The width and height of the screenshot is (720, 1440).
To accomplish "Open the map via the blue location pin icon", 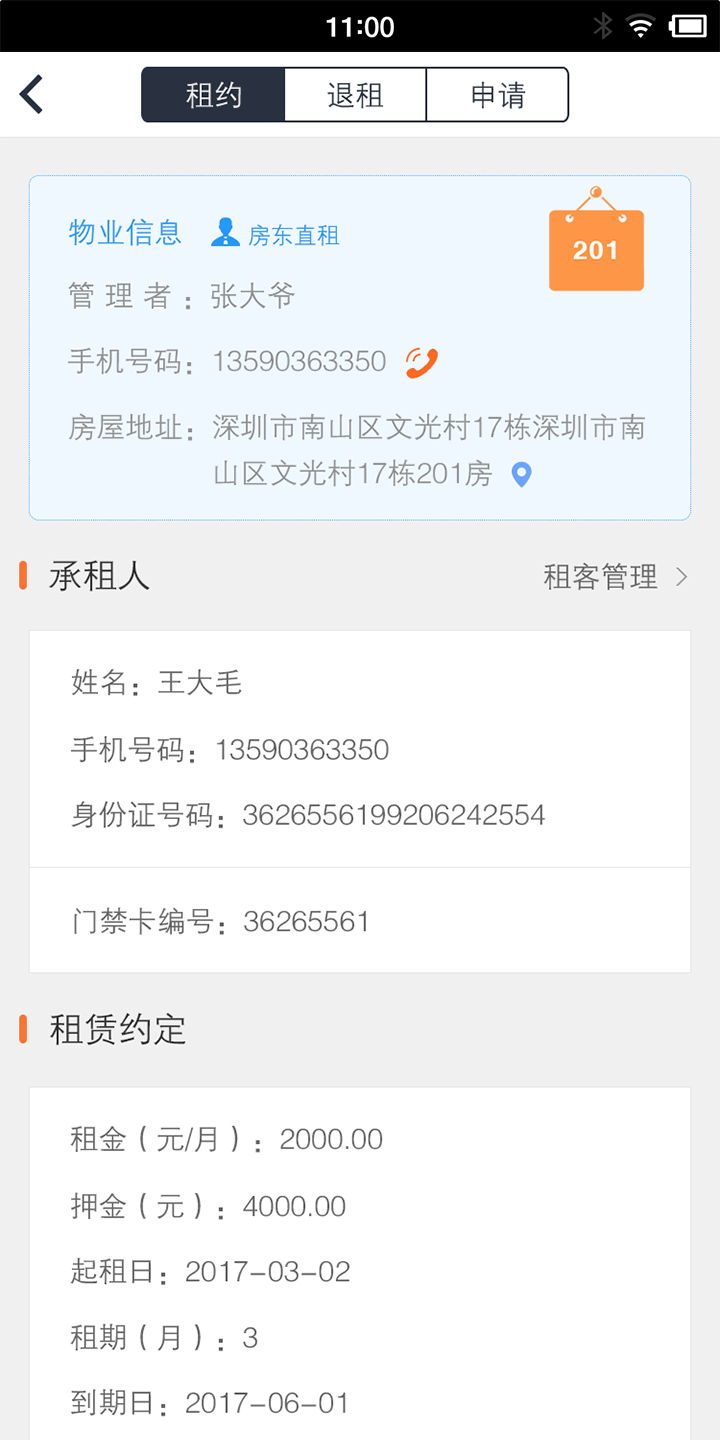I will [521, 476].
